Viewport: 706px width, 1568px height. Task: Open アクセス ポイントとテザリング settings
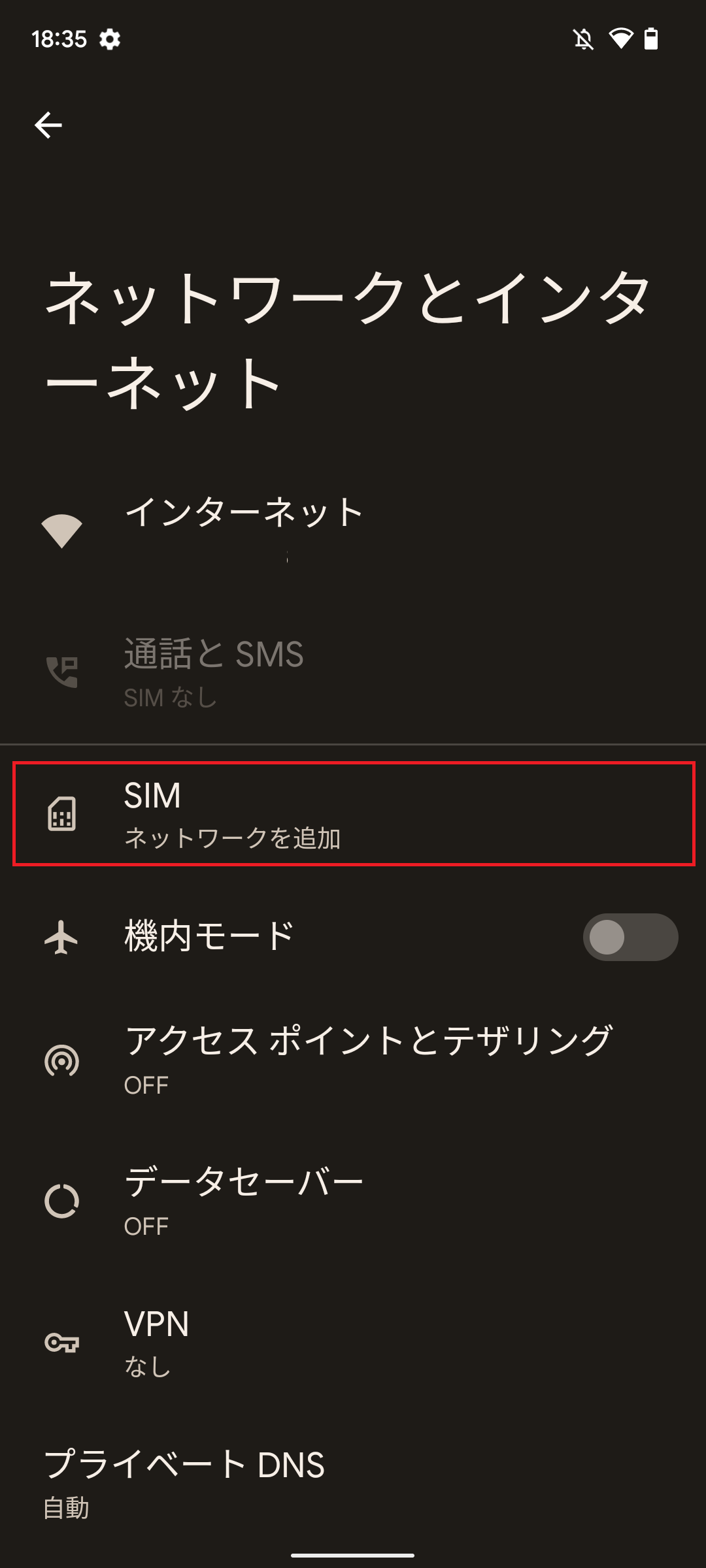point(353,1060)
